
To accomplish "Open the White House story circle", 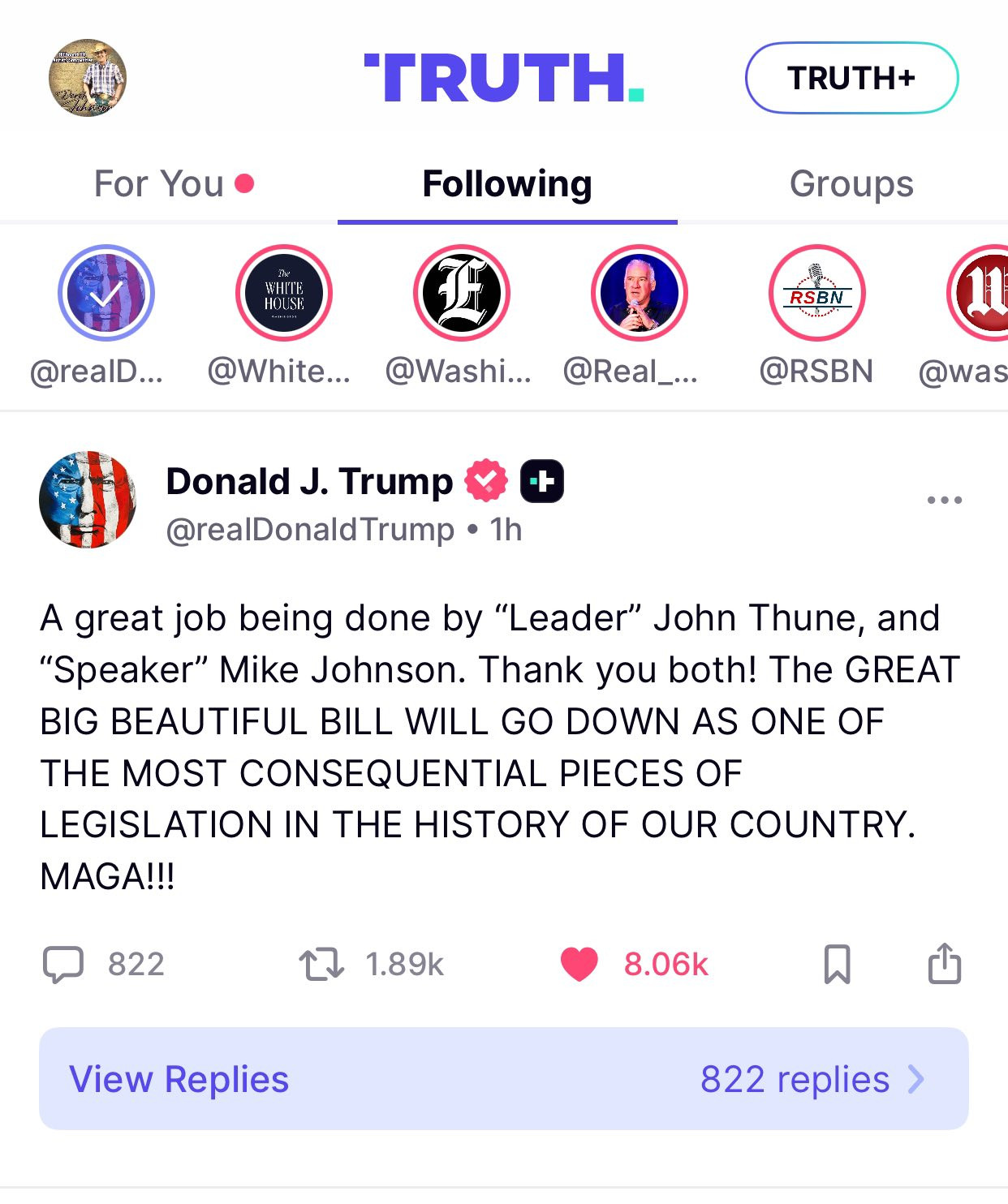I will [284, 293].
